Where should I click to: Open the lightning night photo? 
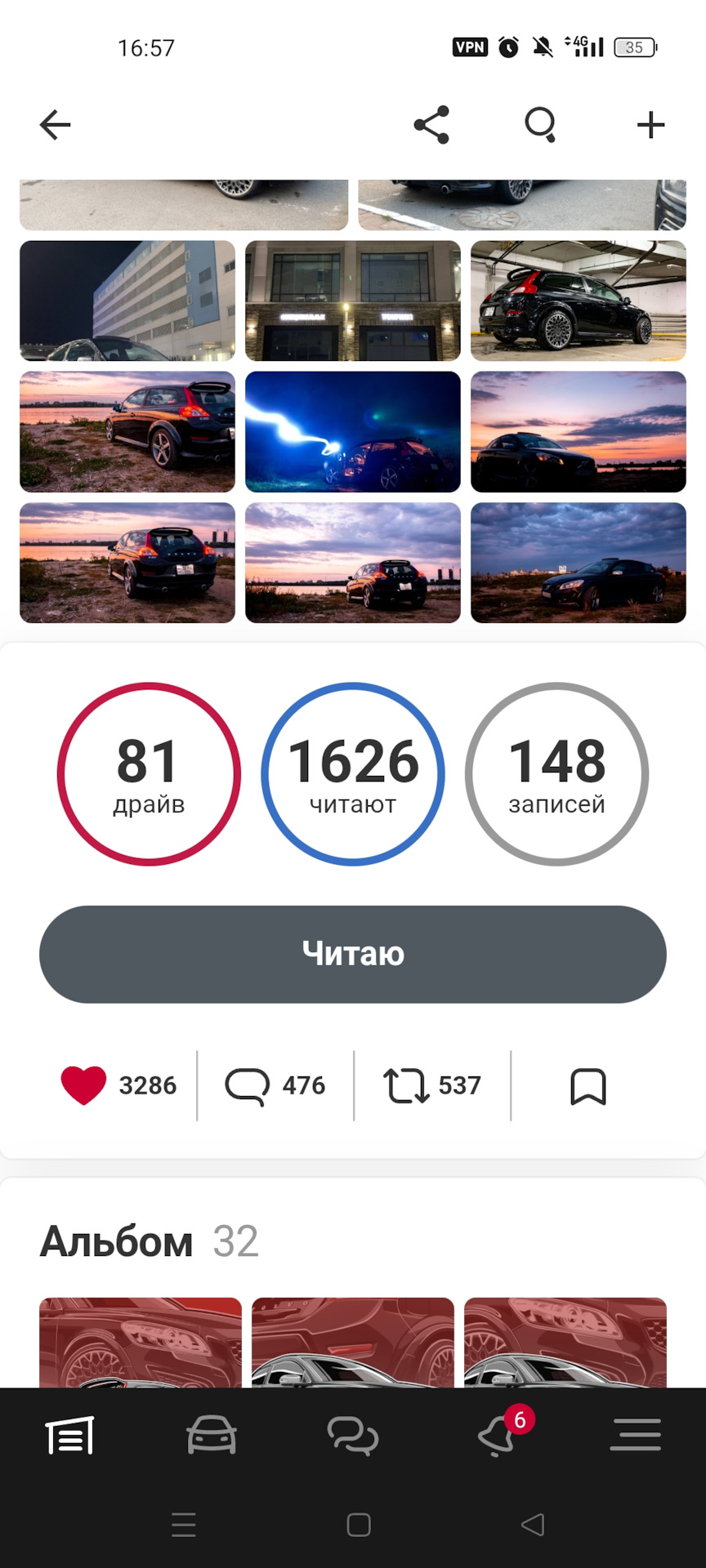[353, 432]
